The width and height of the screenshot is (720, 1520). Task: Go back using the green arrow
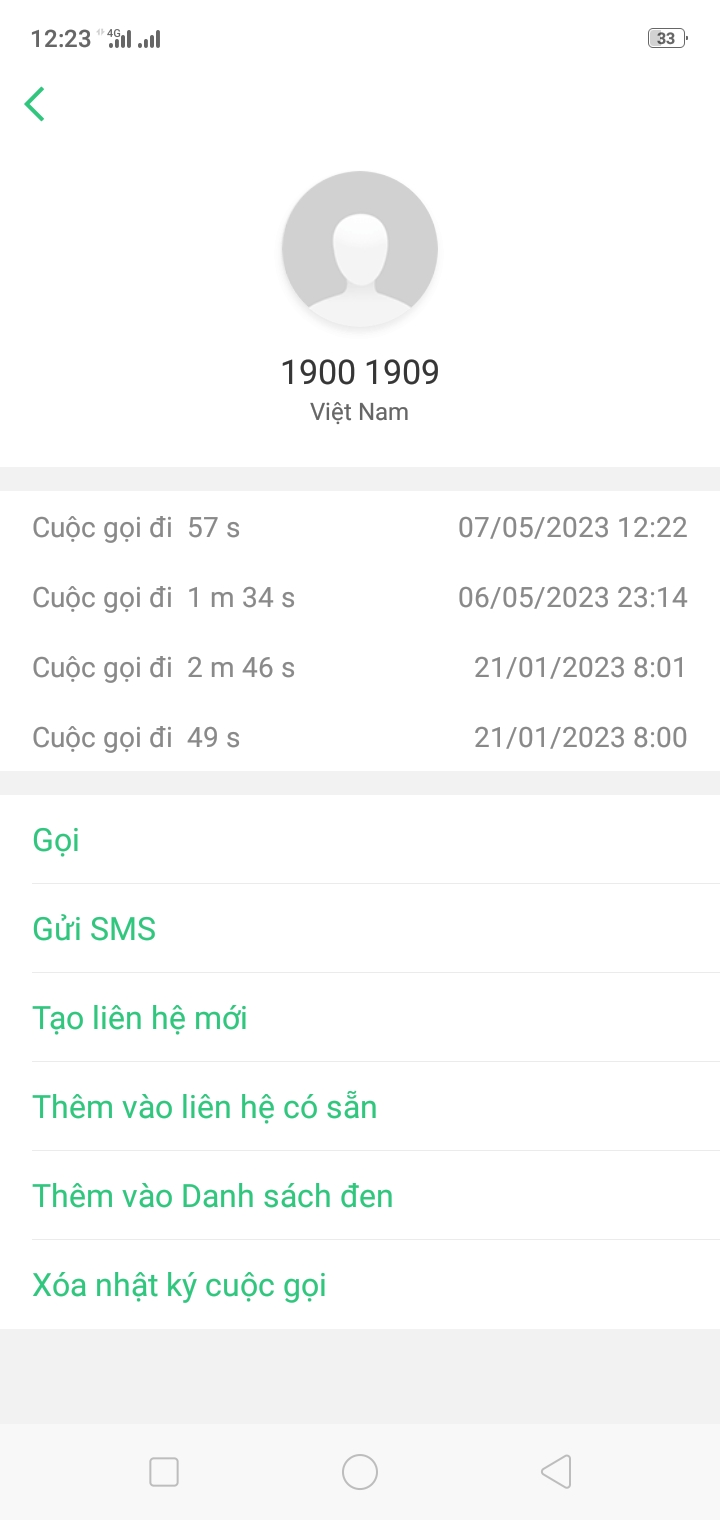[35, 104]
